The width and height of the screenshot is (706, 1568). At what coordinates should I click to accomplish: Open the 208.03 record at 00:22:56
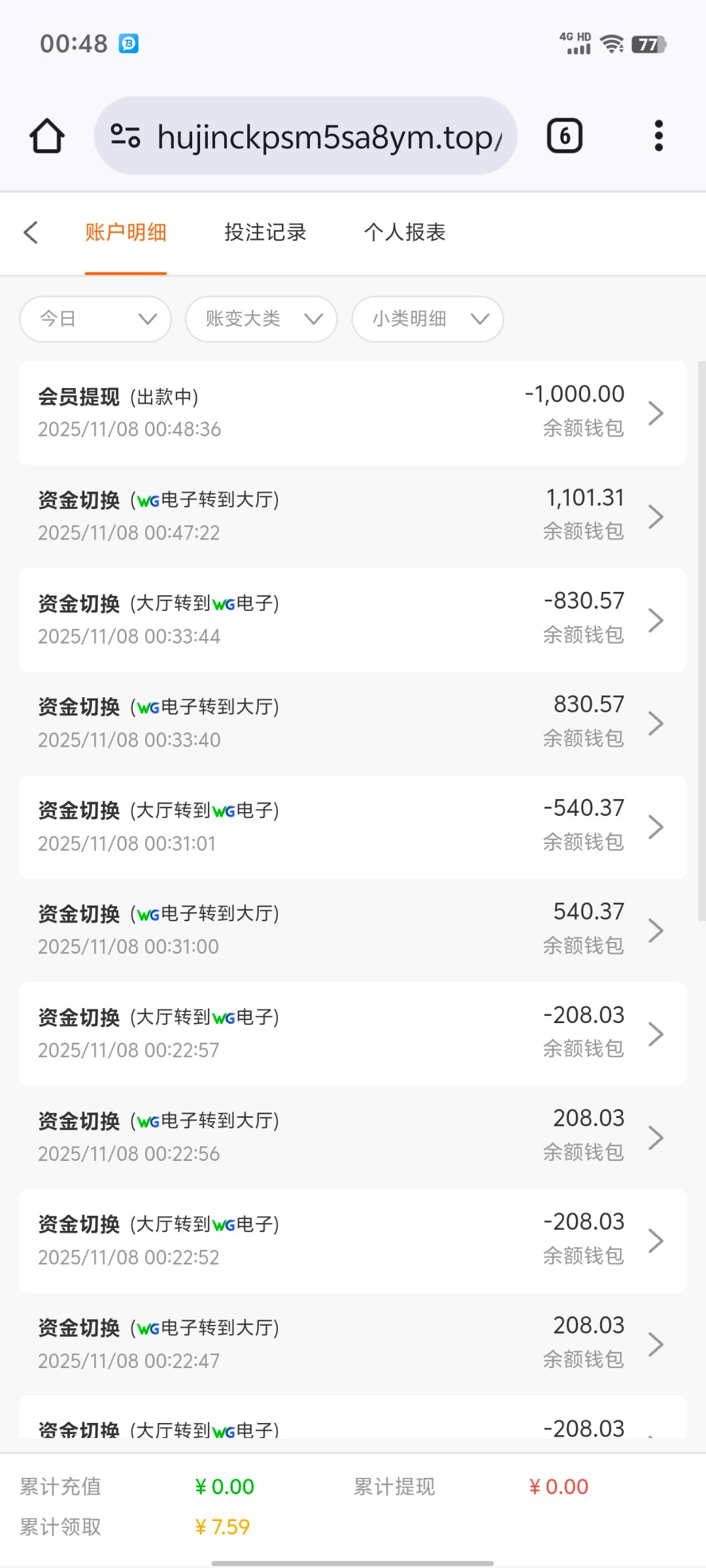coord(353,1137)
